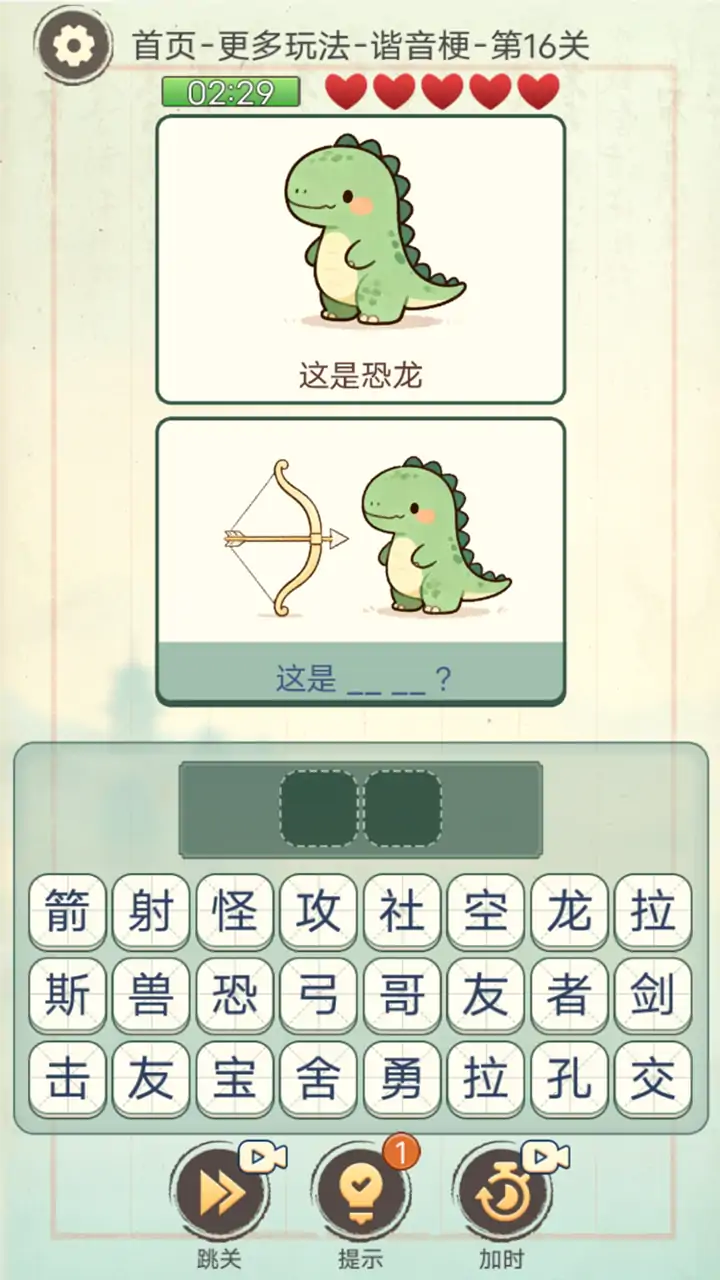
Task: Open the settings gear
Action: [x=71, y=43]
